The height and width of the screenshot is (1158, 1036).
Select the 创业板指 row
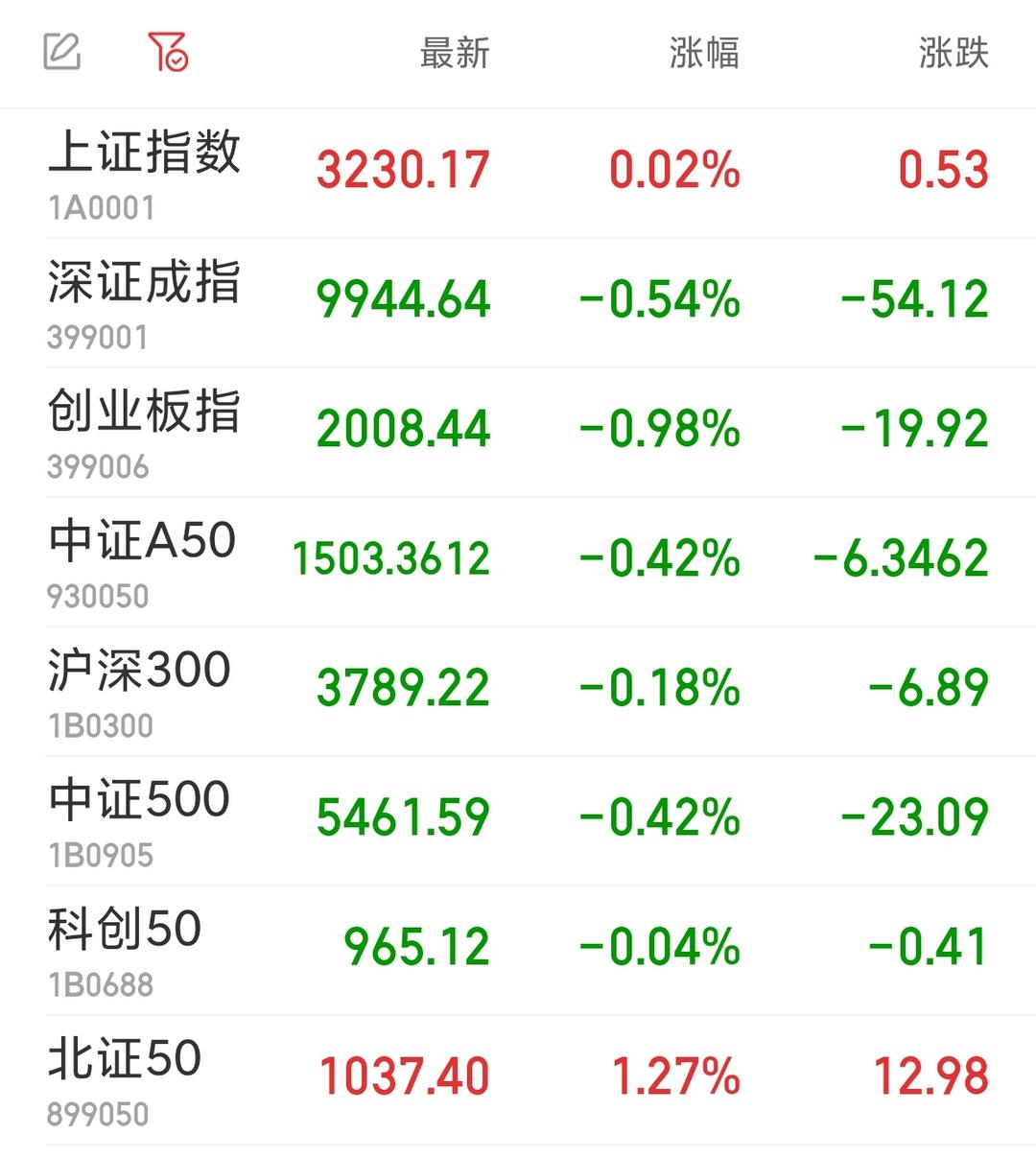(x=146, y=417)
